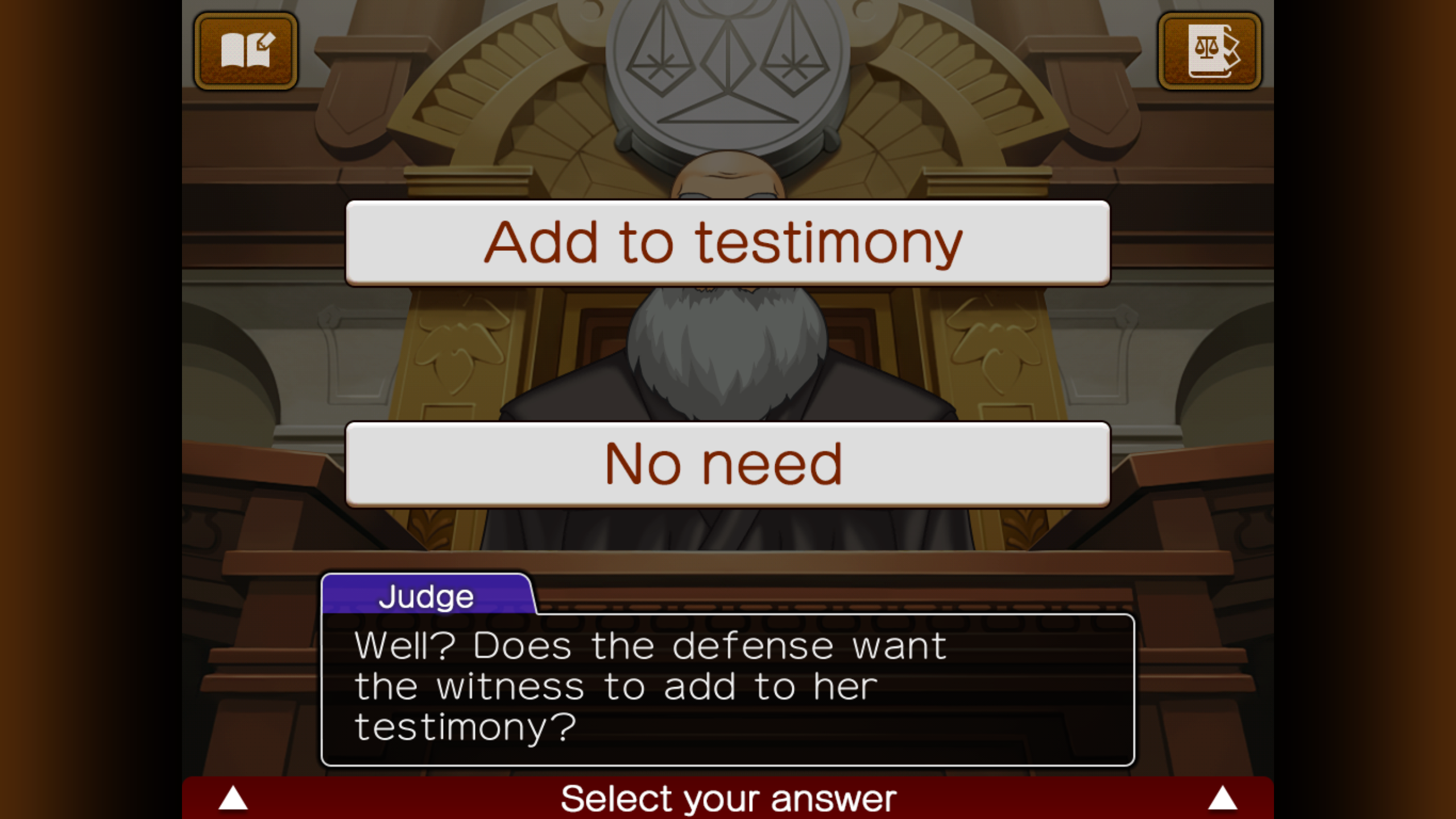
Task: Open the book with pencil icon
Action: pos(246,51)
